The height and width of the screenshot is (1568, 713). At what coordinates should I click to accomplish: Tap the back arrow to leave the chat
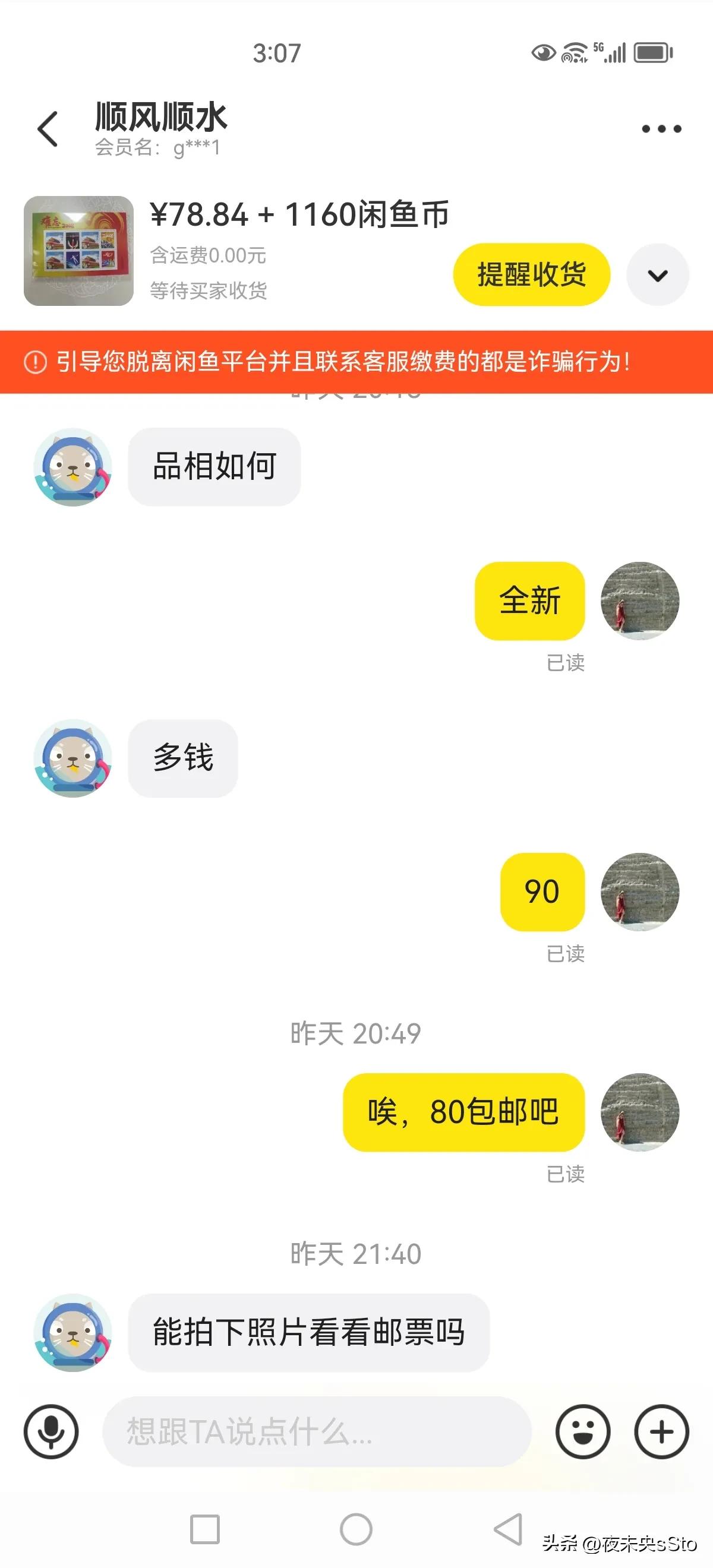pyautogui.click(x=48, y=129)
